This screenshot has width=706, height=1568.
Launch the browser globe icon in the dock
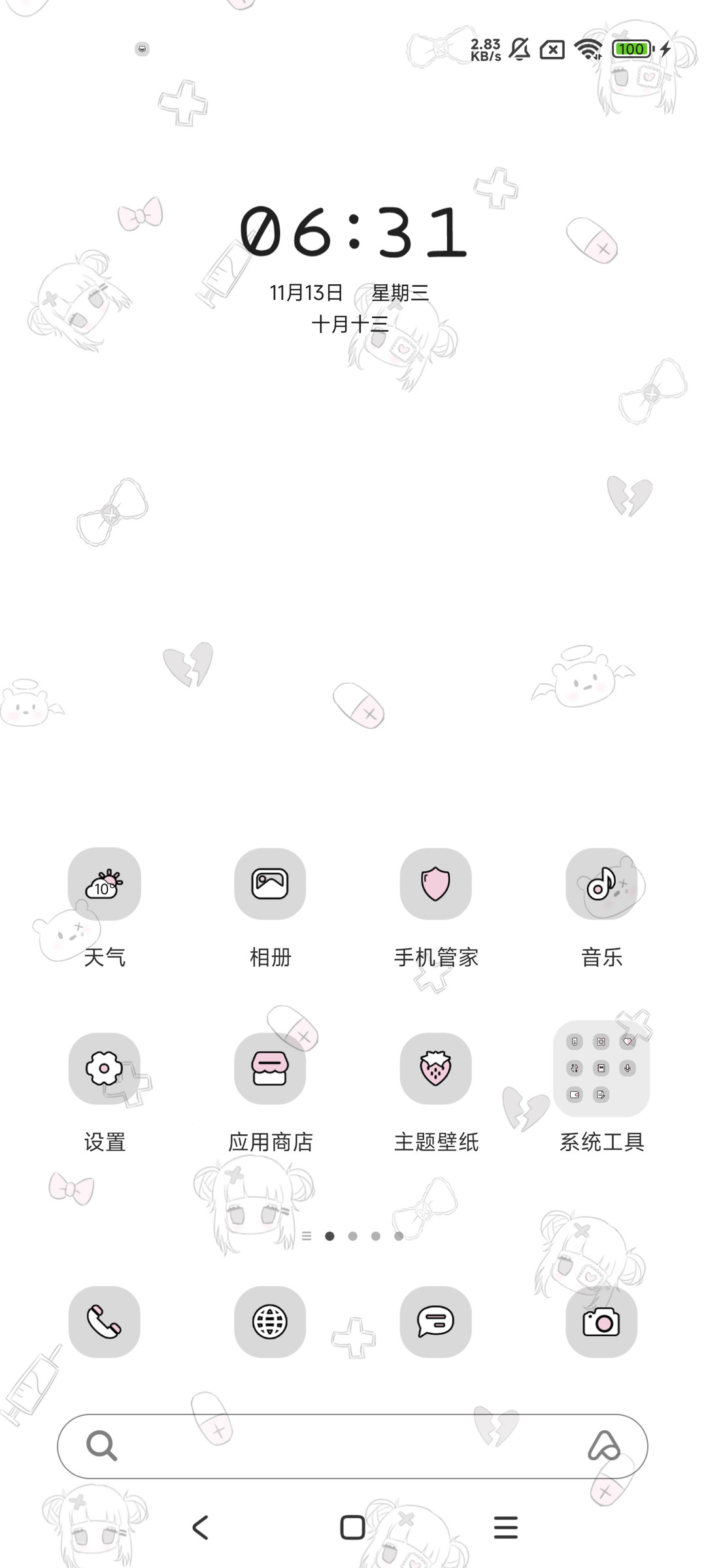tap(270, 1322)
